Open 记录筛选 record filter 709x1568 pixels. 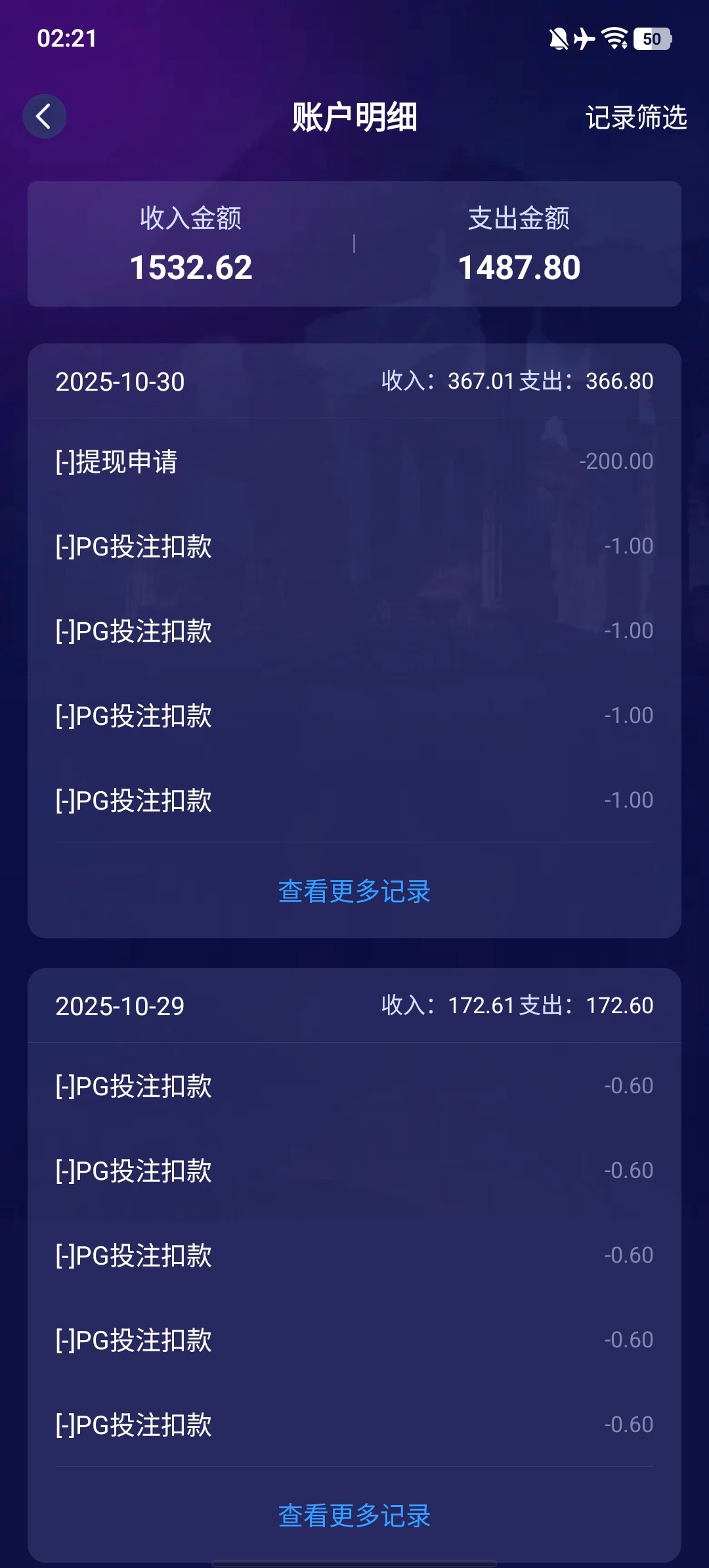pos(635,118)
